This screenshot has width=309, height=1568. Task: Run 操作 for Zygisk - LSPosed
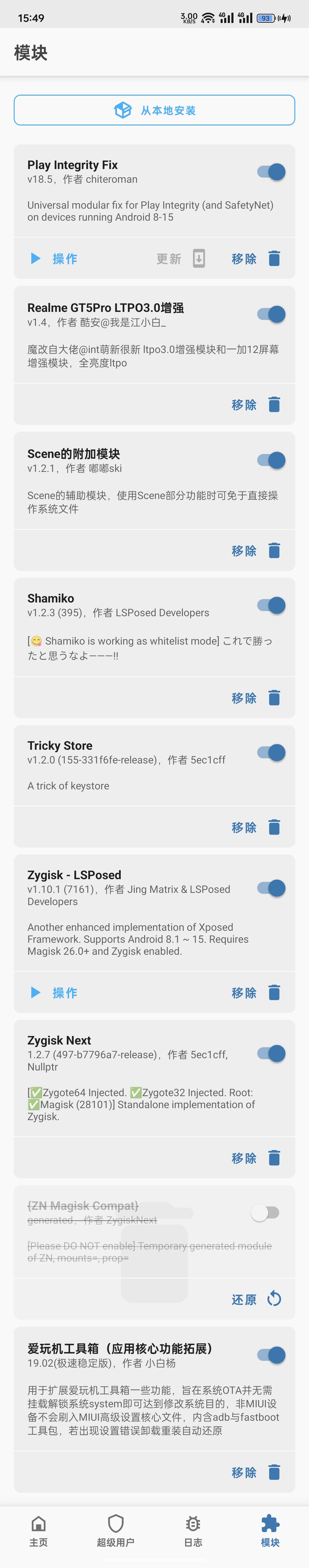pyautogui.click(x=54, y=993)
